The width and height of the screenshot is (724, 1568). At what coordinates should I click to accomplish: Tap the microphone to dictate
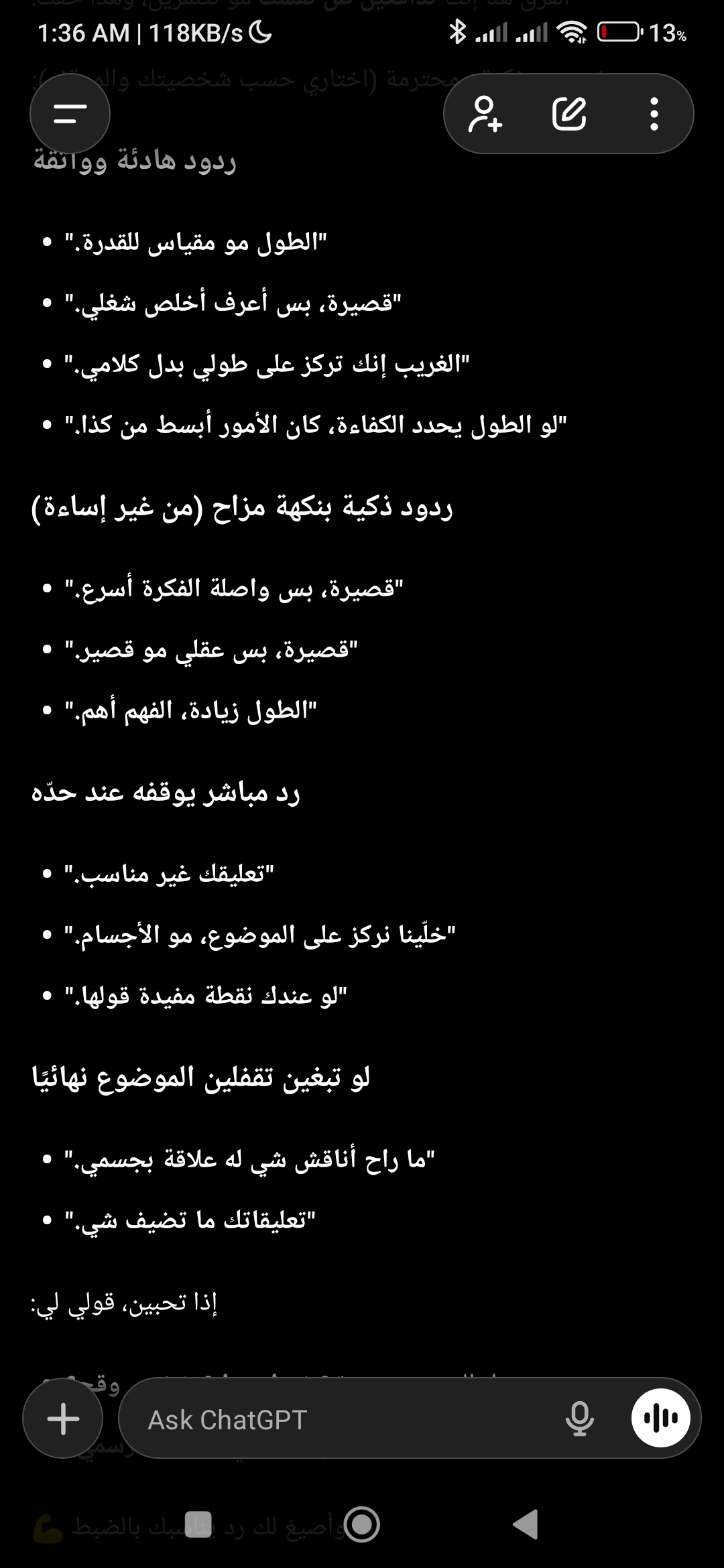coord(579,1419)
